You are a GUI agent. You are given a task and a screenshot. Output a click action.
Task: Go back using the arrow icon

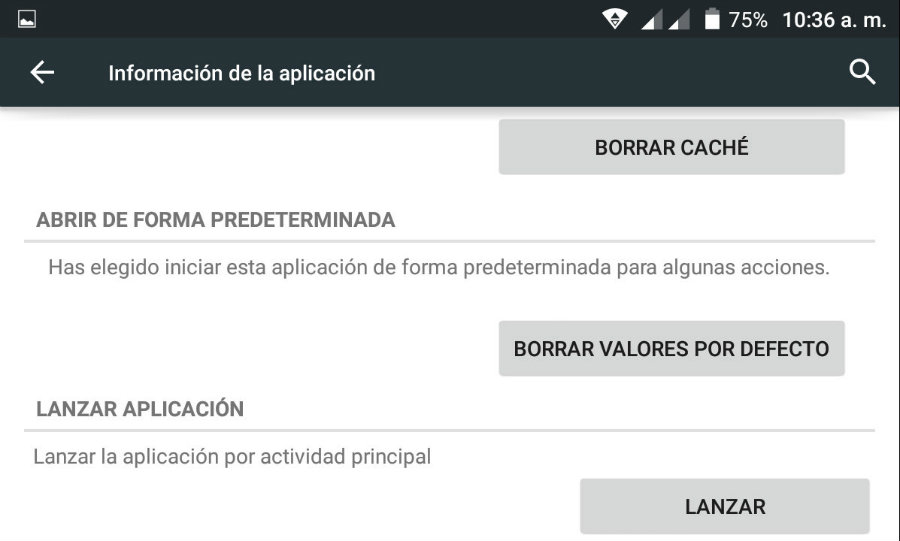pyautogui.click(x=42, y=73)
